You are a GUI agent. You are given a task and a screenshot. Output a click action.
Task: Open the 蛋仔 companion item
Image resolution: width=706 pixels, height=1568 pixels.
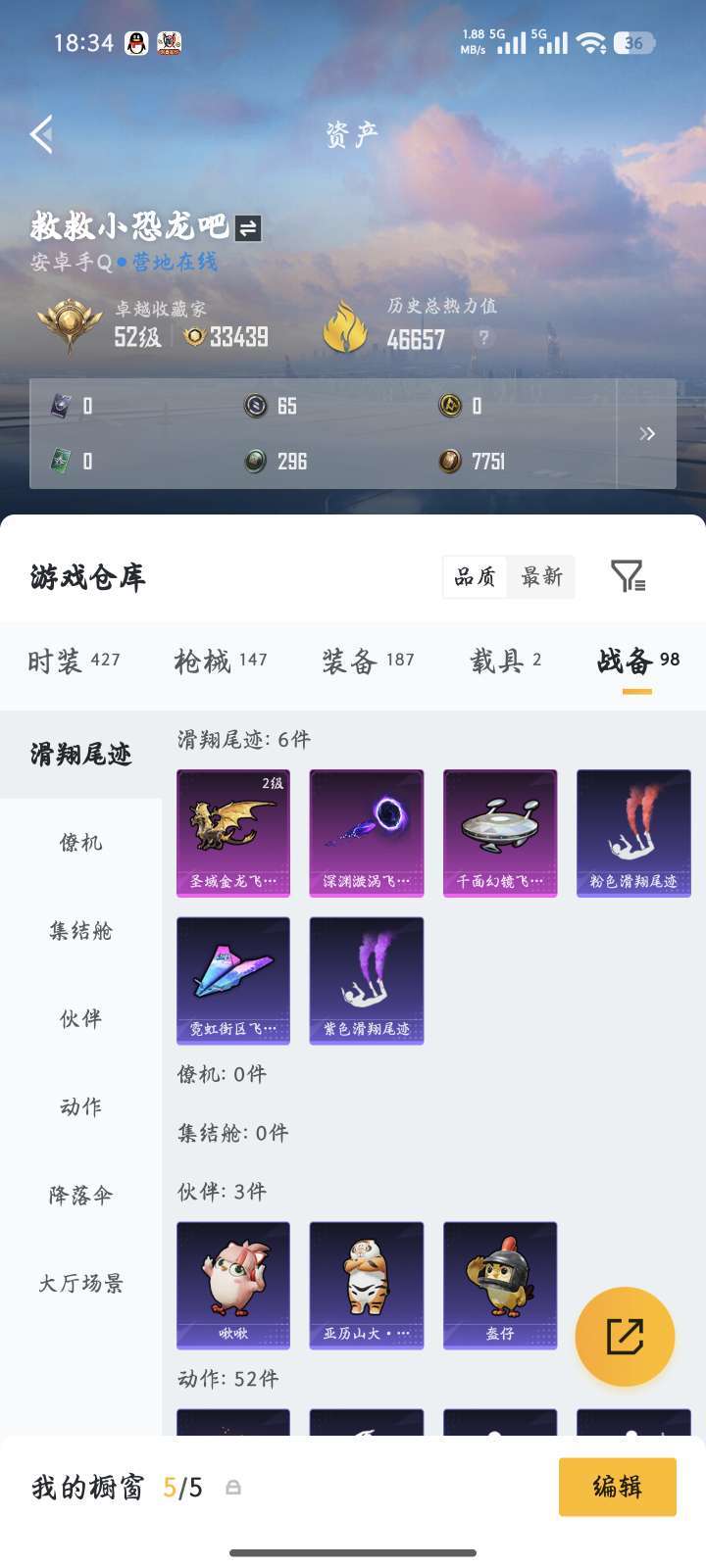[500, 1285]
